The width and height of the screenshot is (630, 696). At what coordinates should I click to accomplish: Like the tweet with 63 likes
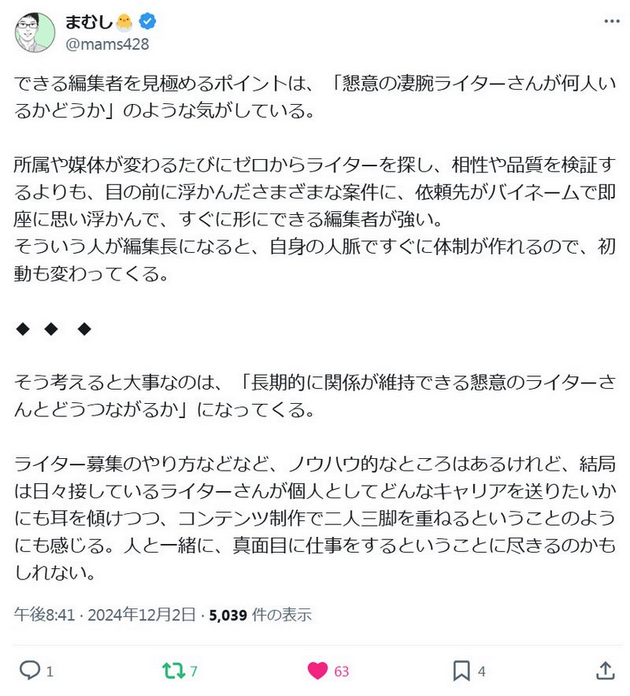tap(317, 669)
